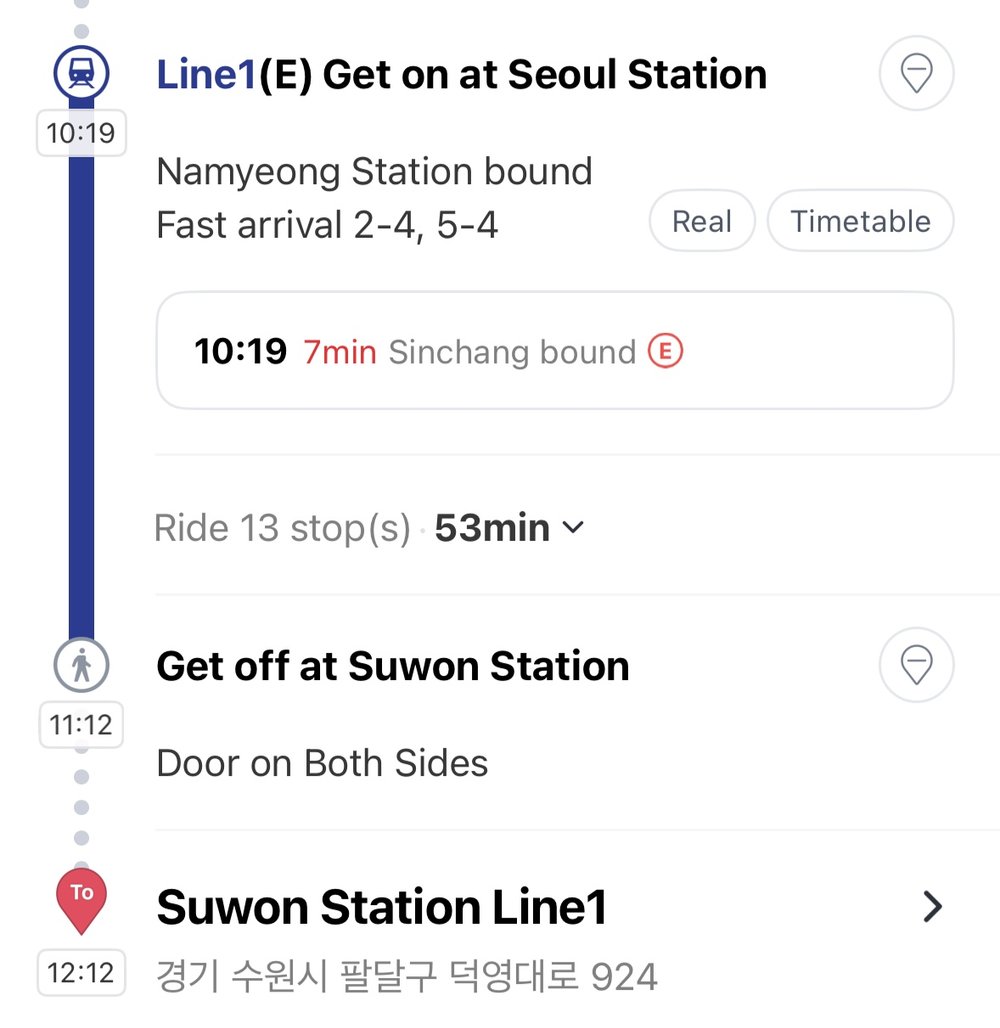Switch arrival info to Real mode
1000x1028 pixels.
(x=702, y=221)
